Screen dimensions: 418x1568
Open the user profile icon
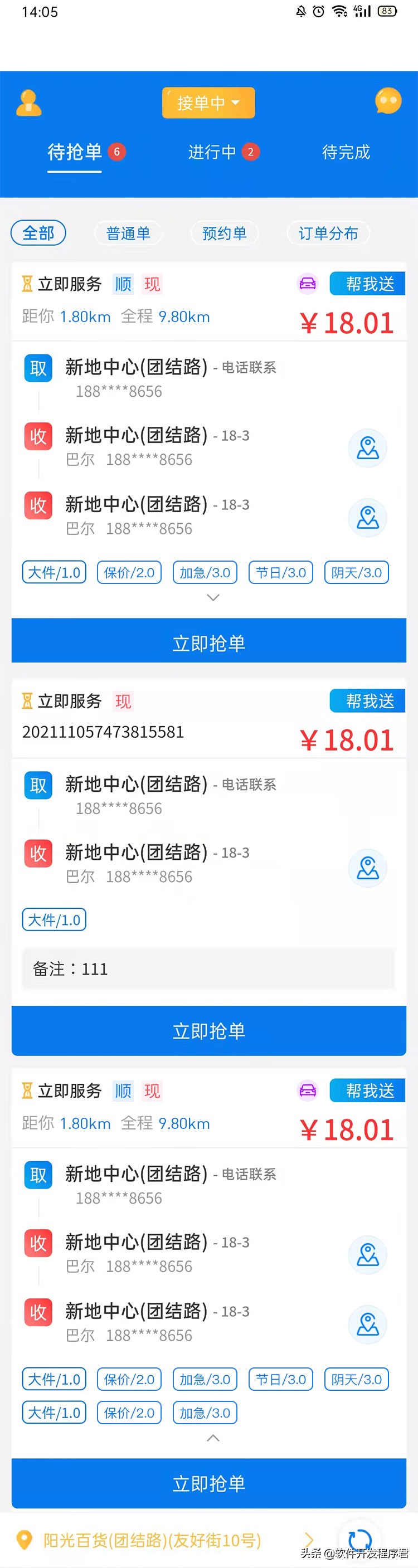(28, 103)
